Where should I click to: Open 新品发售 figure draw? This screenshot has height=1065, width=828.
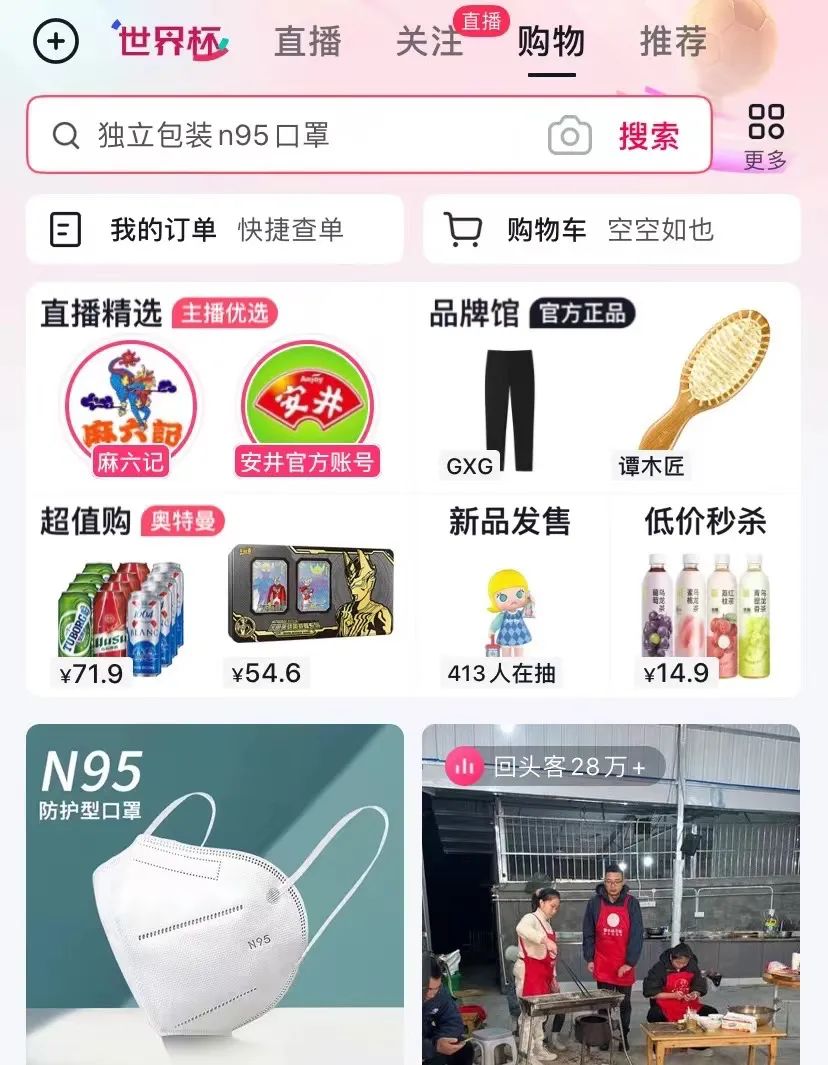click(509, 615)
